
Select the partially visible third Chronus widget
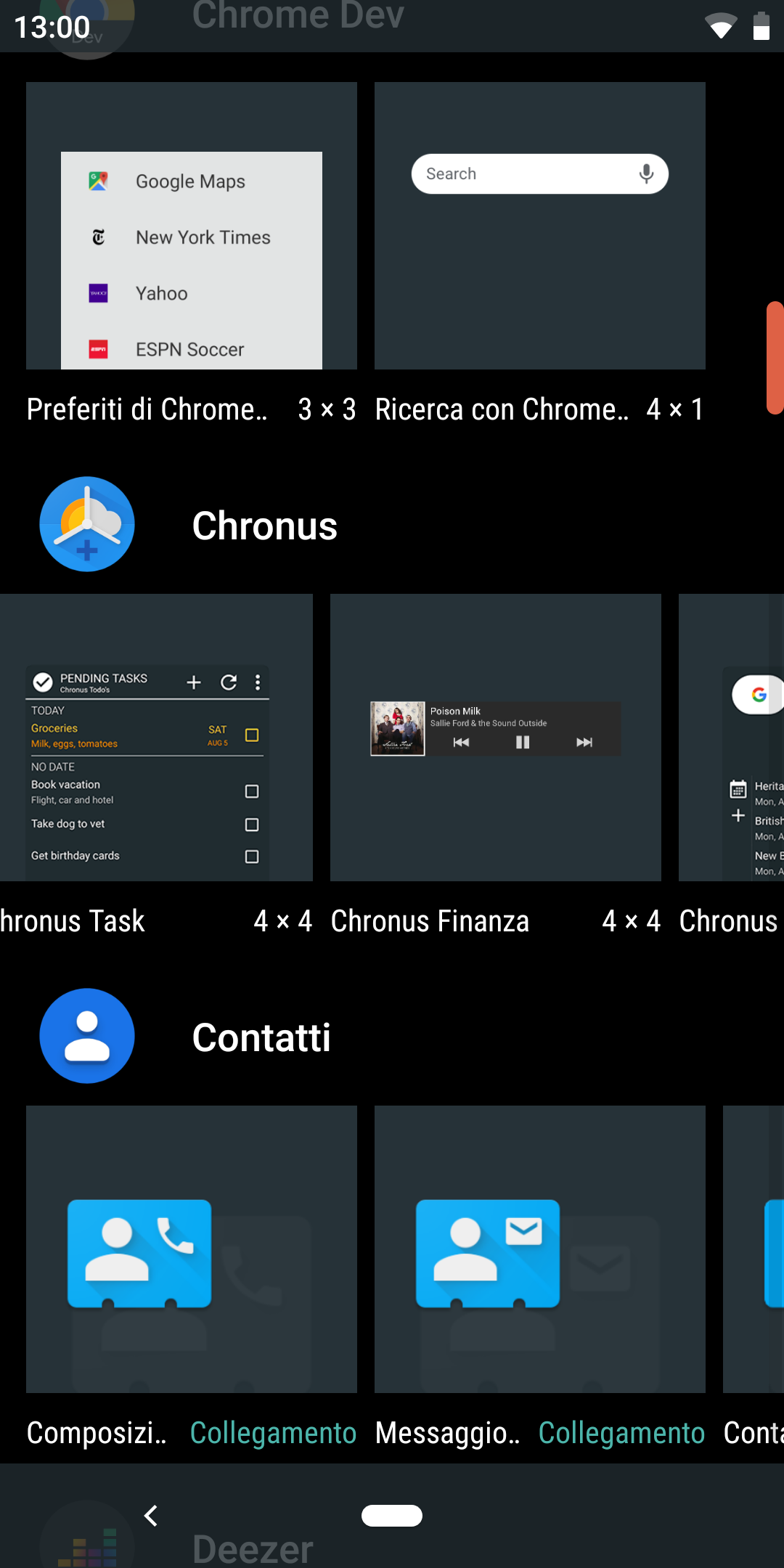click(x=732, y=738)
